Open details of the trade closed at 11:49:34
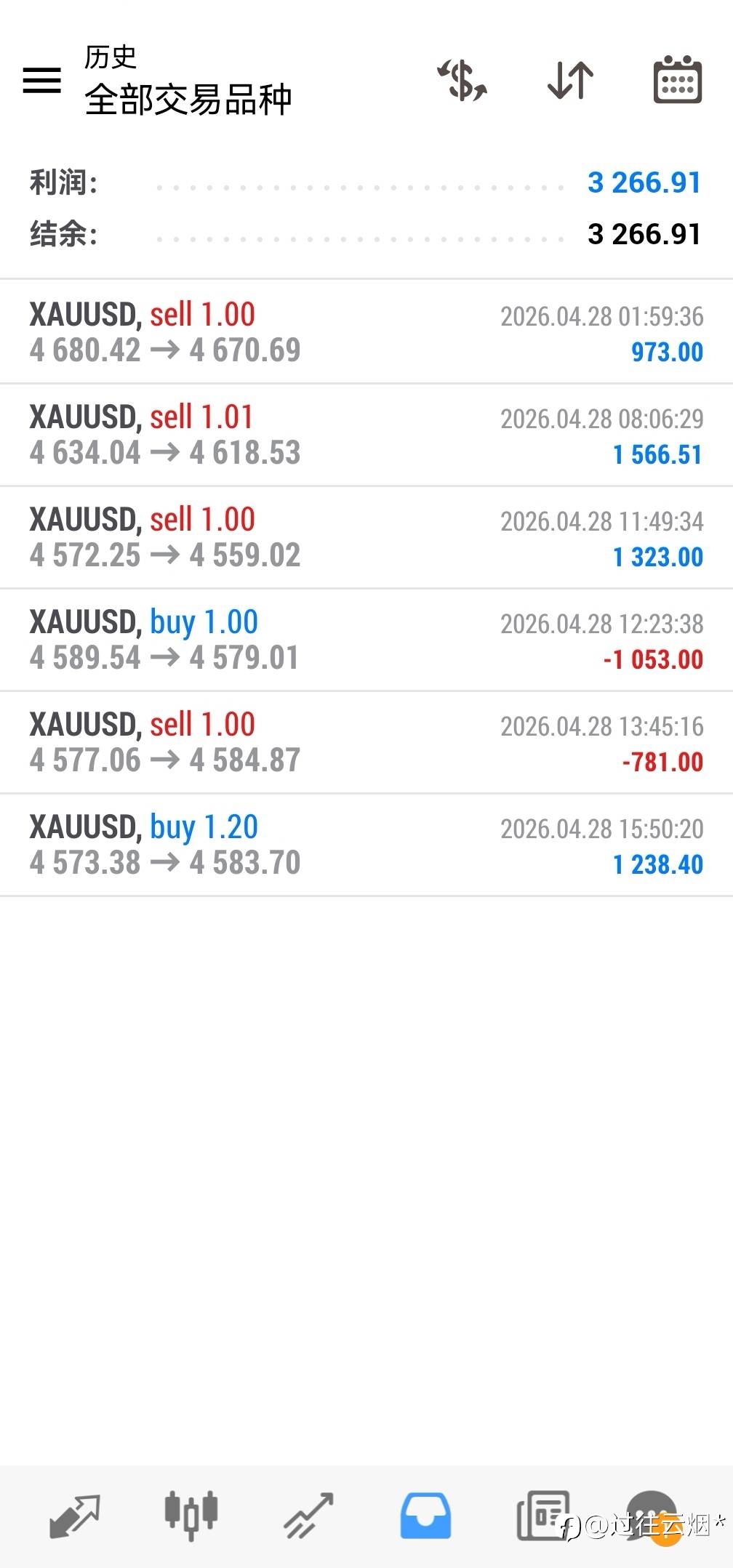The height and width of the screenshot is (1568, 733). pos(366,537)
